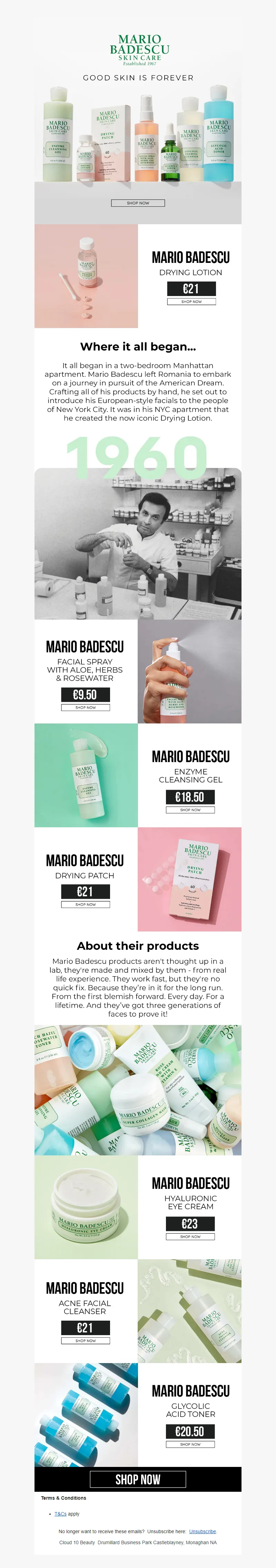Follow the Unsubscribe link

[202, 1531]
